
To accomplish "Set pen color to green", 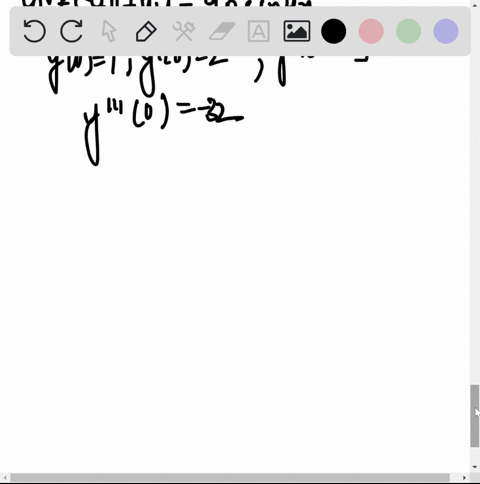I will 408,31.
